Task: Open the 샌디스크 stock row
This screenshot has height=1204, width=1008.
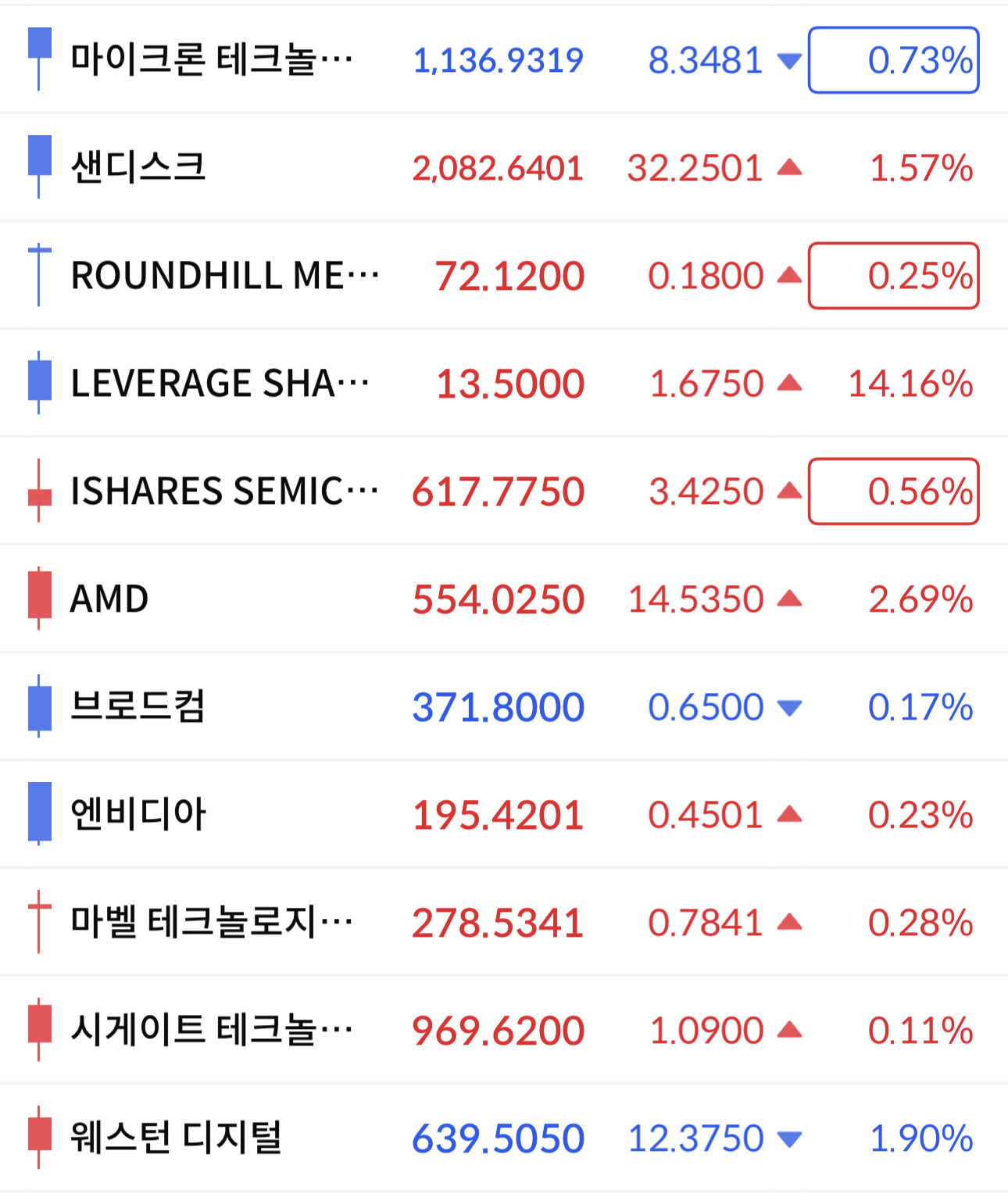Action: click(504, 167)
